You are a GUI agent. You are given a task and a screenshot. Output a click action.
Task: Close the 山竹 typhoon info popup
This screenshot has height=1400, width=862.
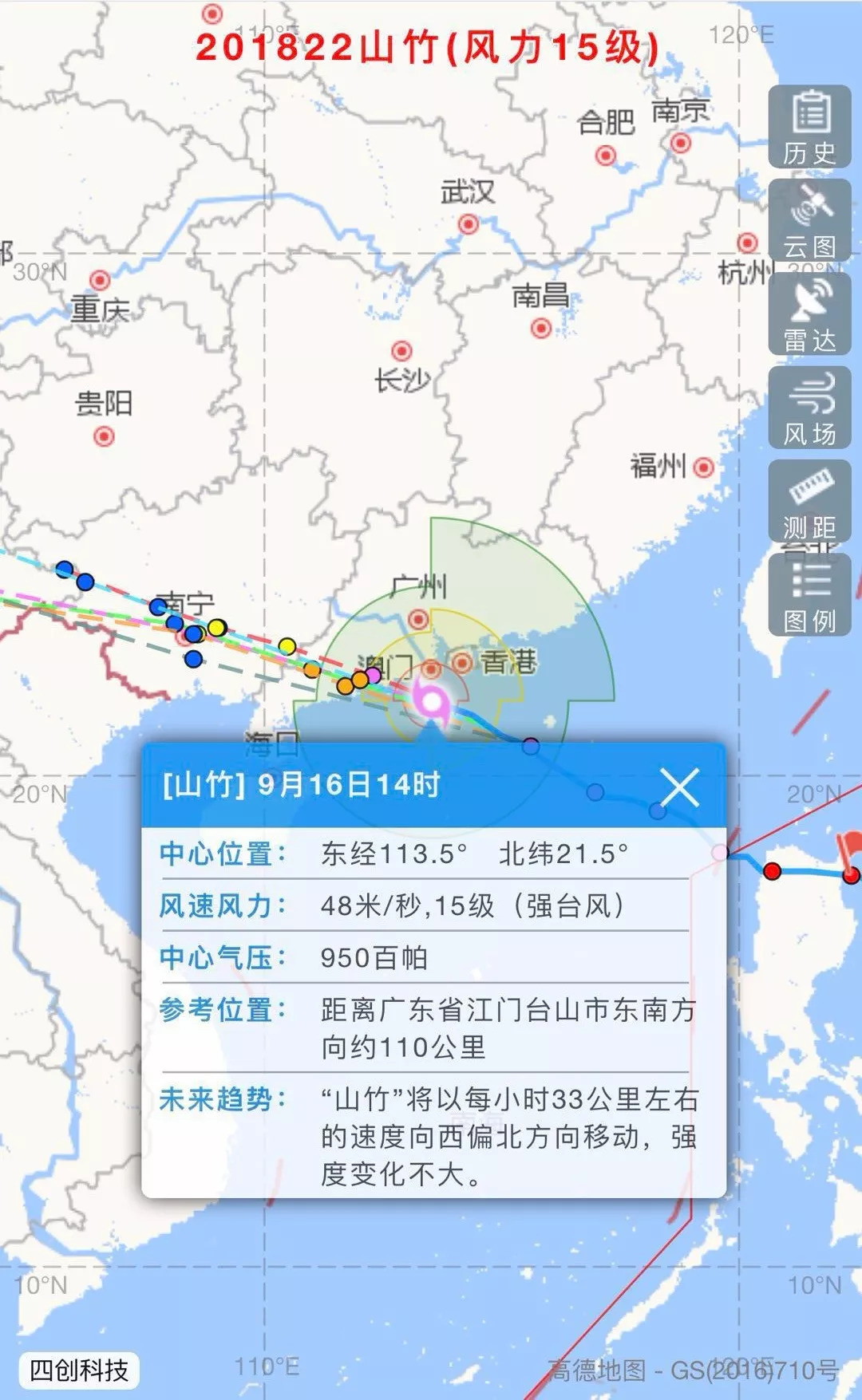pos(680,786)
